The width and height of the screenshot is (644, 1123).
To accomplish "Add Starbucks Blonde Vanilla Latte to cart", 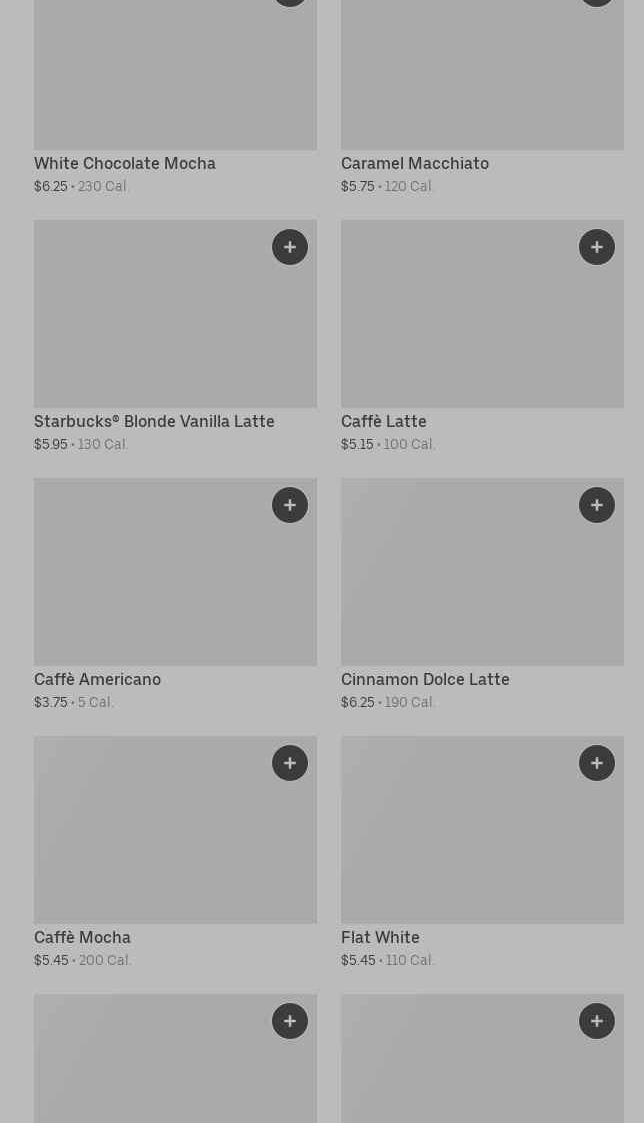I will tap(289, 247).
